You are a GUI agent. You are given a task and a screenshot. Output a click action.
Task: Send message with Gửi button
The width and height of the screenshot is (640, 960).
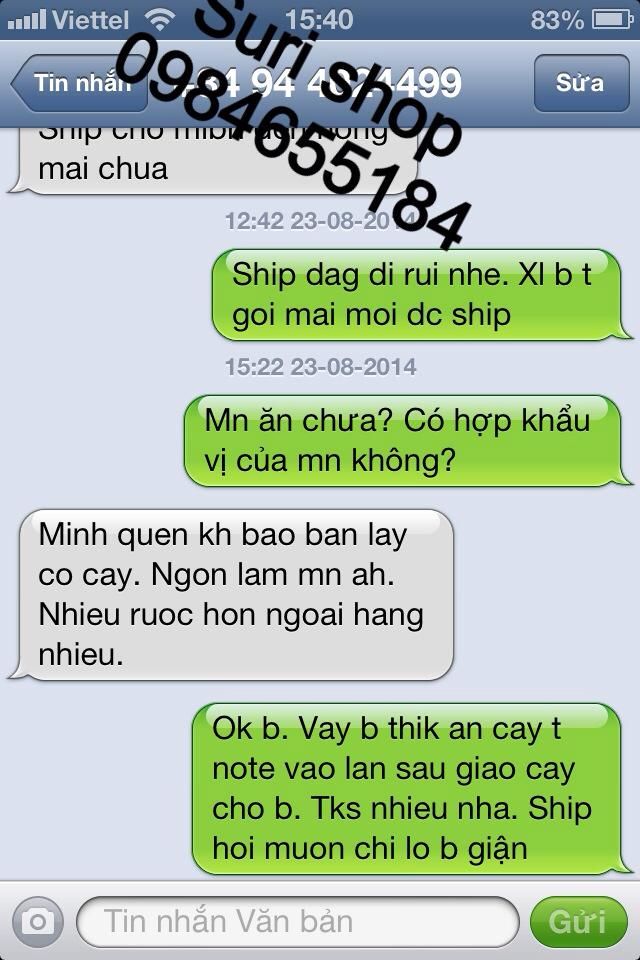pos(579,920)
